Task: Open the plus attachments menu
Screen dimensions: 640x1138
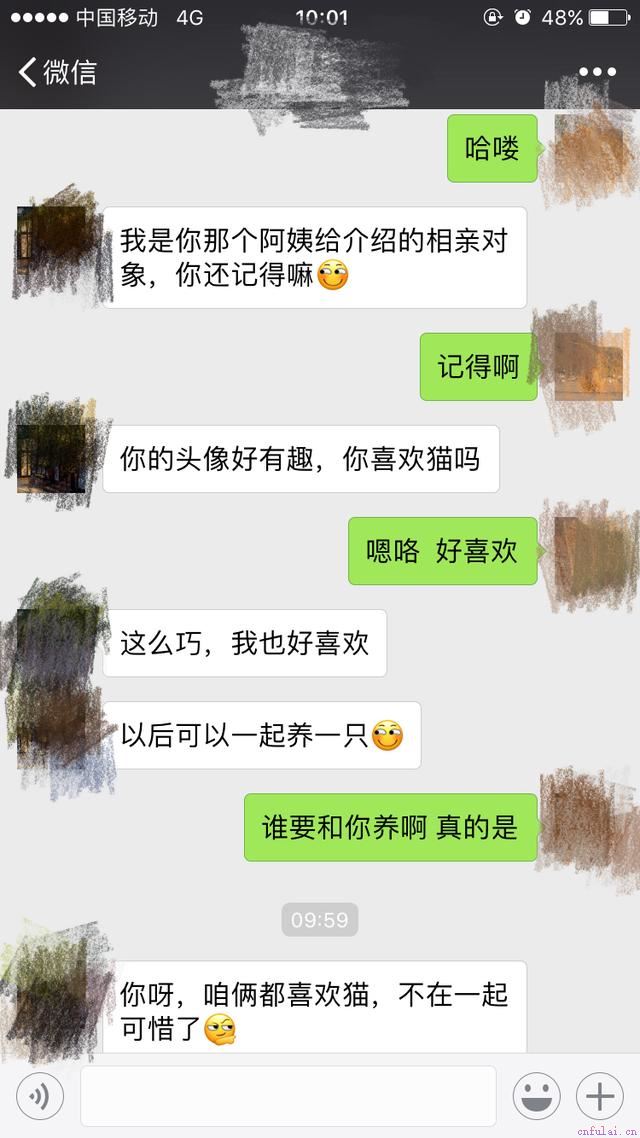Action: point(600,1097)
